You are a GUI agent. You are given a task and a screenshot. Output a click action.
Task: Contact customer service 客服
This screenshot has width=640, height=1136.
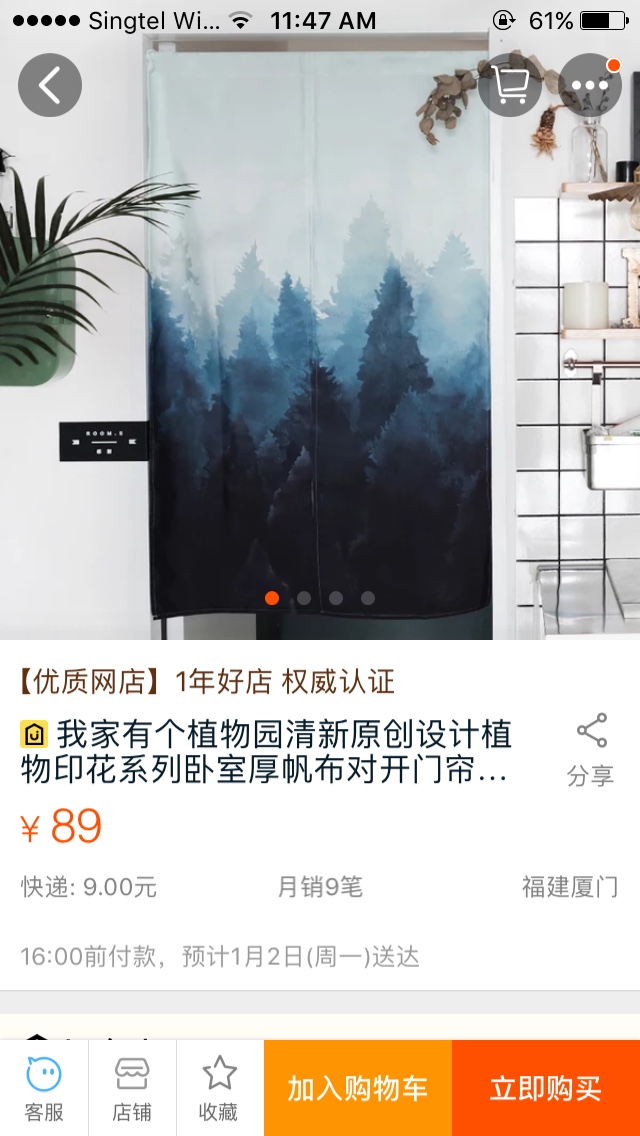(44, 1088)
